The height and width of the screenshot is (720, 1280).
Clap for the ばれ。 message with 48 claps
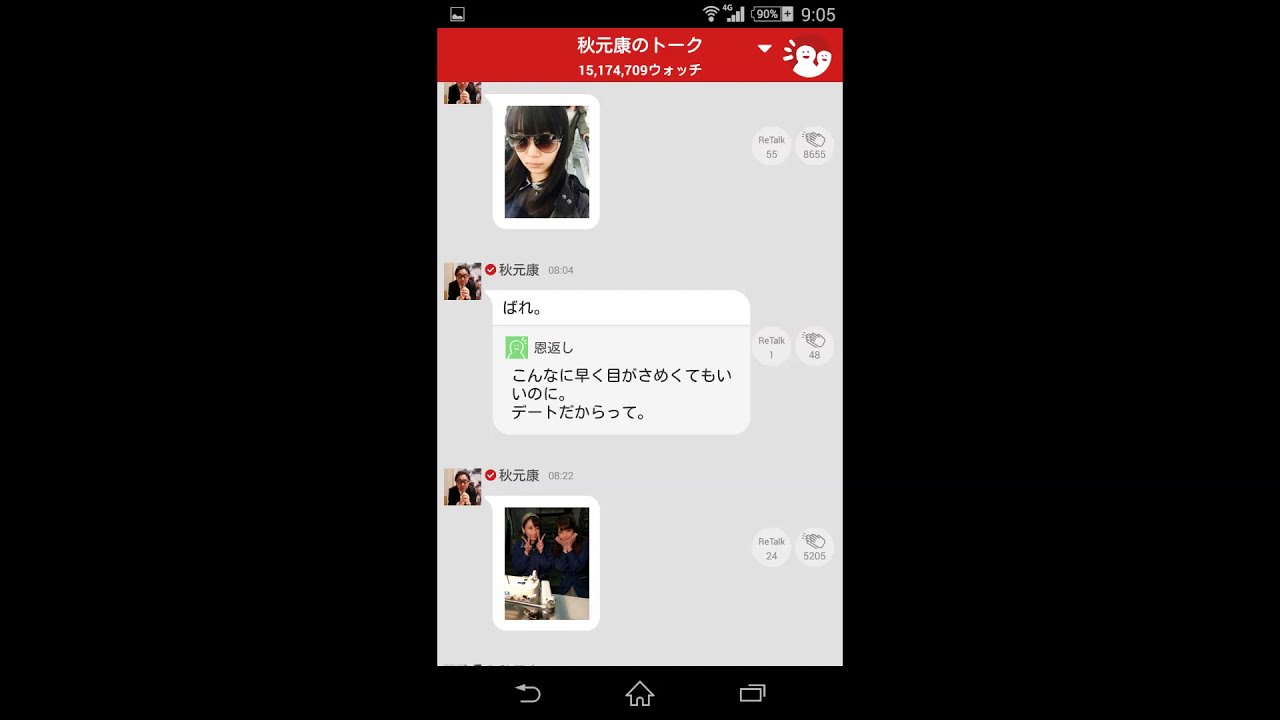pyautogui.click(x=814, y=347)
